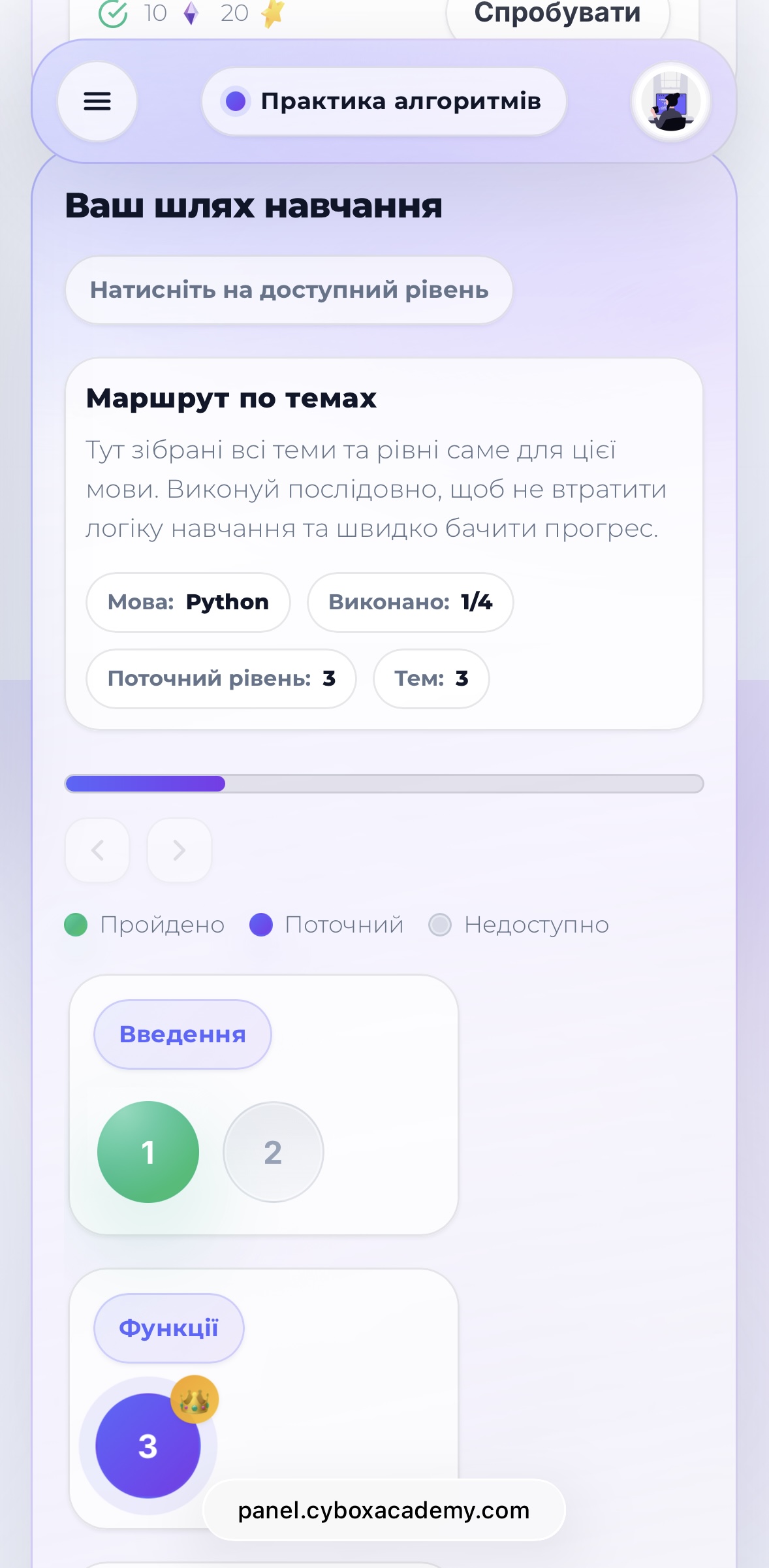769x1568 pixels.
Task: Select the locked level 2 circle
Action: pos(273,1152)
